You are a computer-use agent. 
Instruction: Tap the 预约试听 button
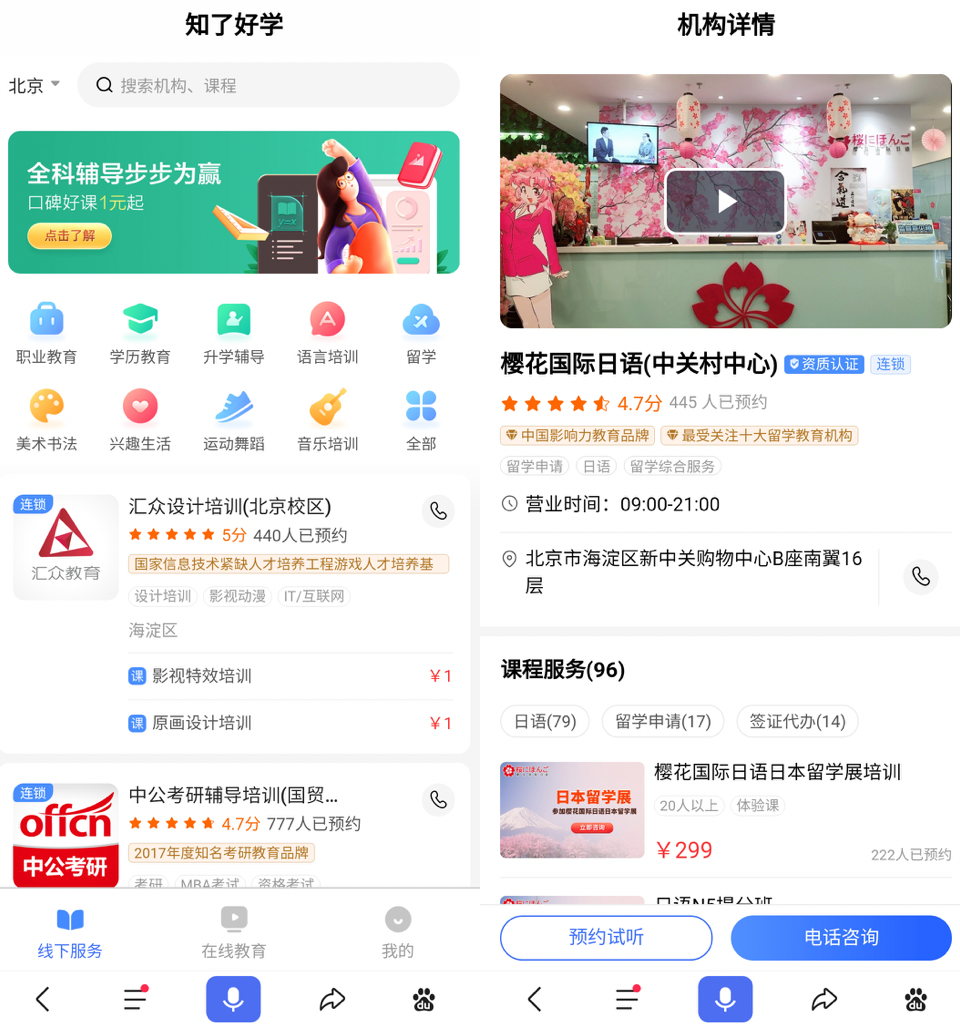(605, 938)
